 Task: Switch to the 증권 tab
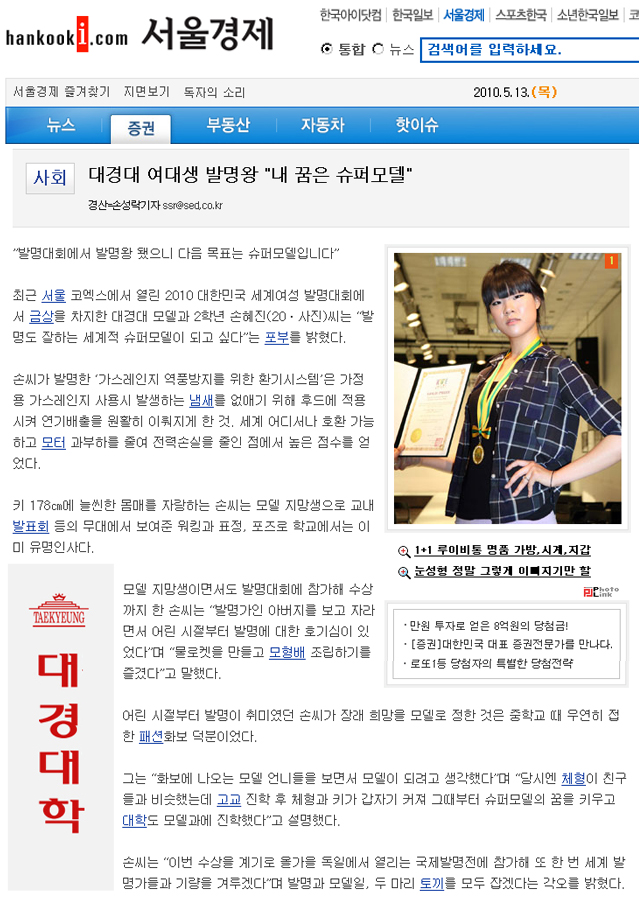(140, 127)
